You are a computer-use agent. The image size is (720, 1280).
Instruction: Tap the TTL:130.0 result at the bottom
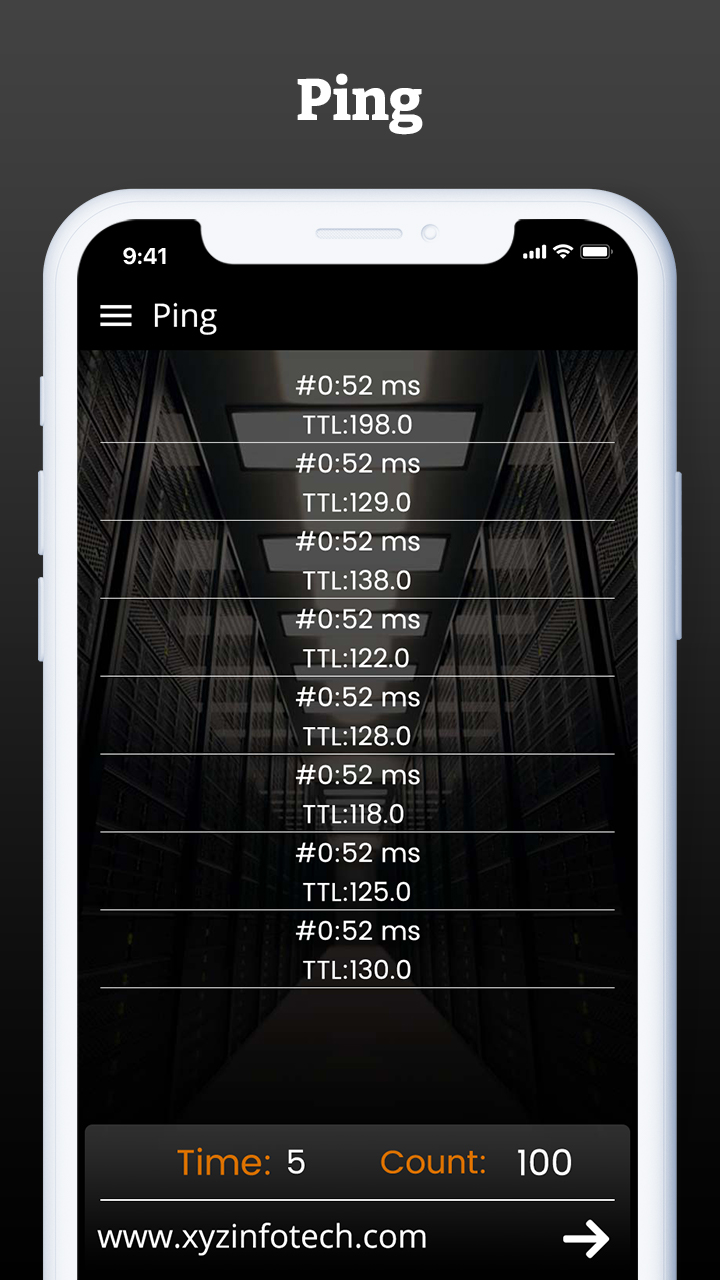coord(357,969)
